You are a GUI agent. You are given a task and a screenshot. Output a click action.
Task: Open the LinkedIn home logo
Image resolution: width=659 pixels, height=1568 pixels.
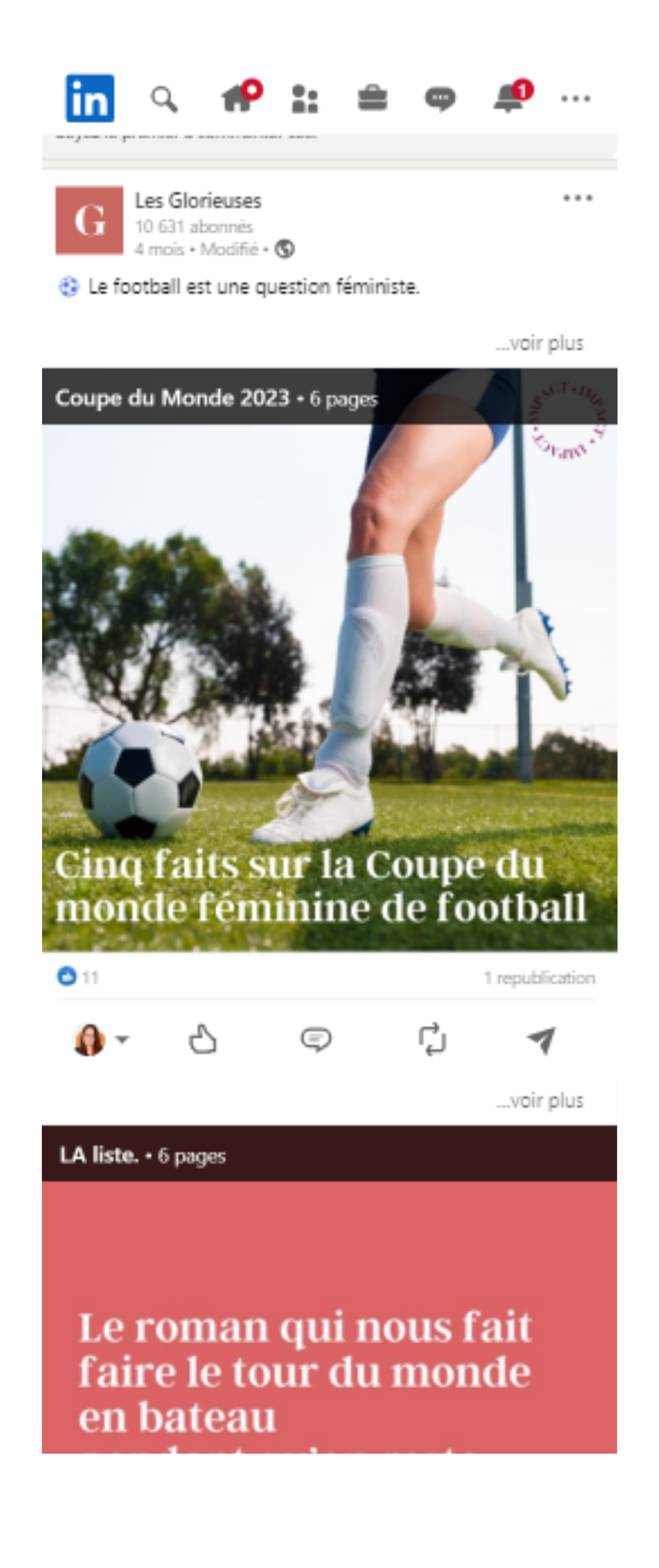(90, 98)
